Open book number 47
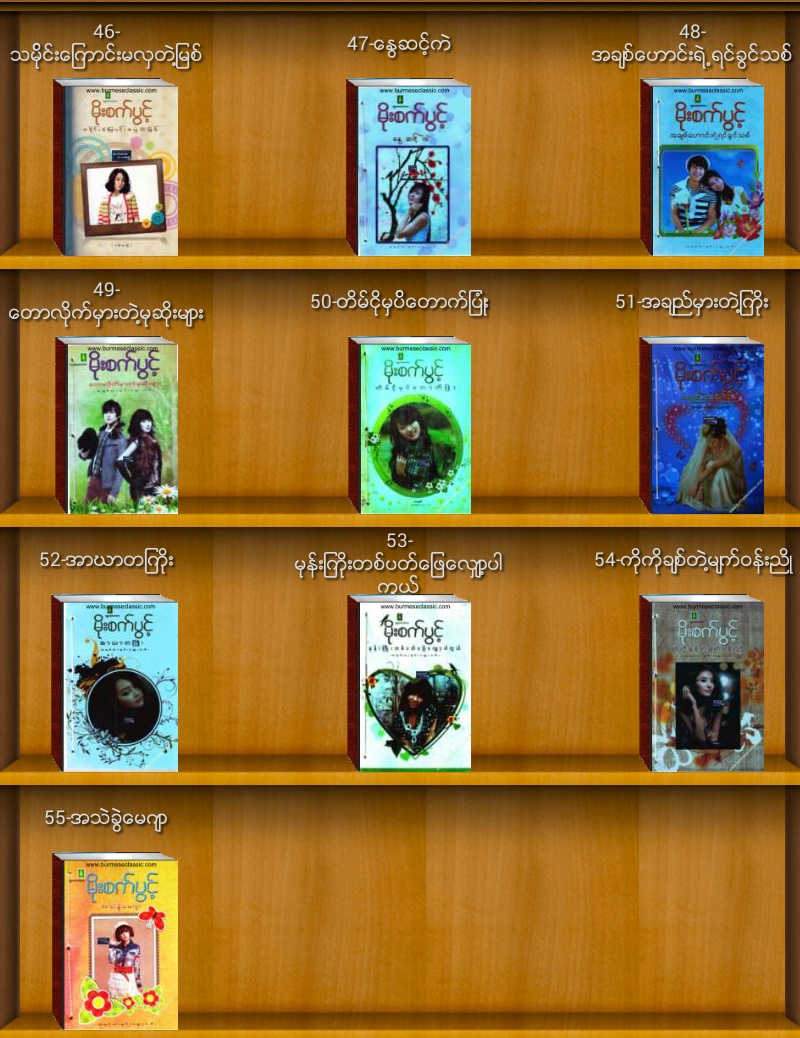This screenshot has height=1038, width=800. [409, 168]
